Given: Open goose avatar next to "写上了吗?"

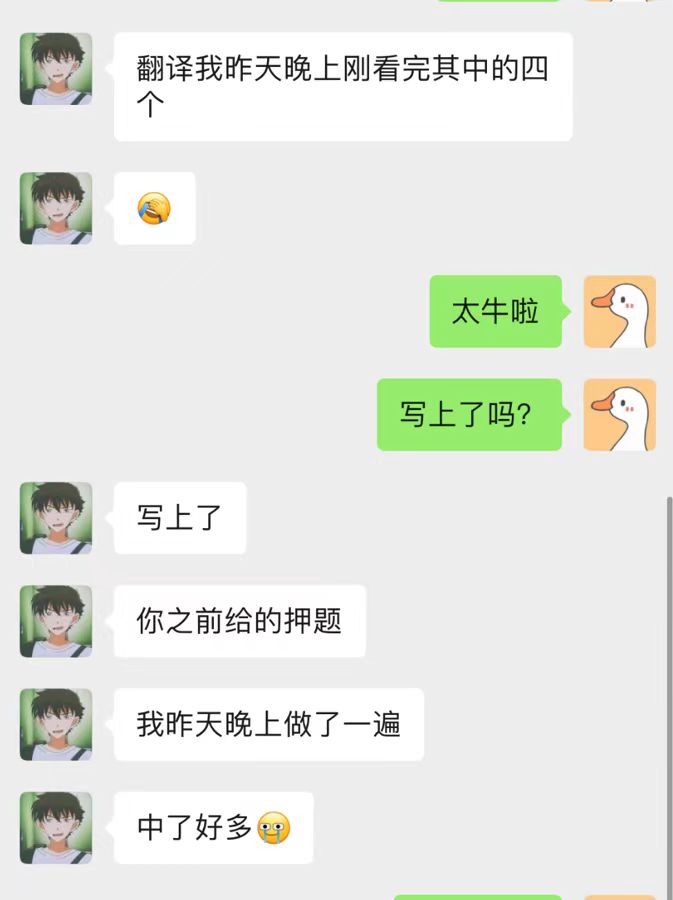Looking at the screenshot, I should [x=619, y=415].
